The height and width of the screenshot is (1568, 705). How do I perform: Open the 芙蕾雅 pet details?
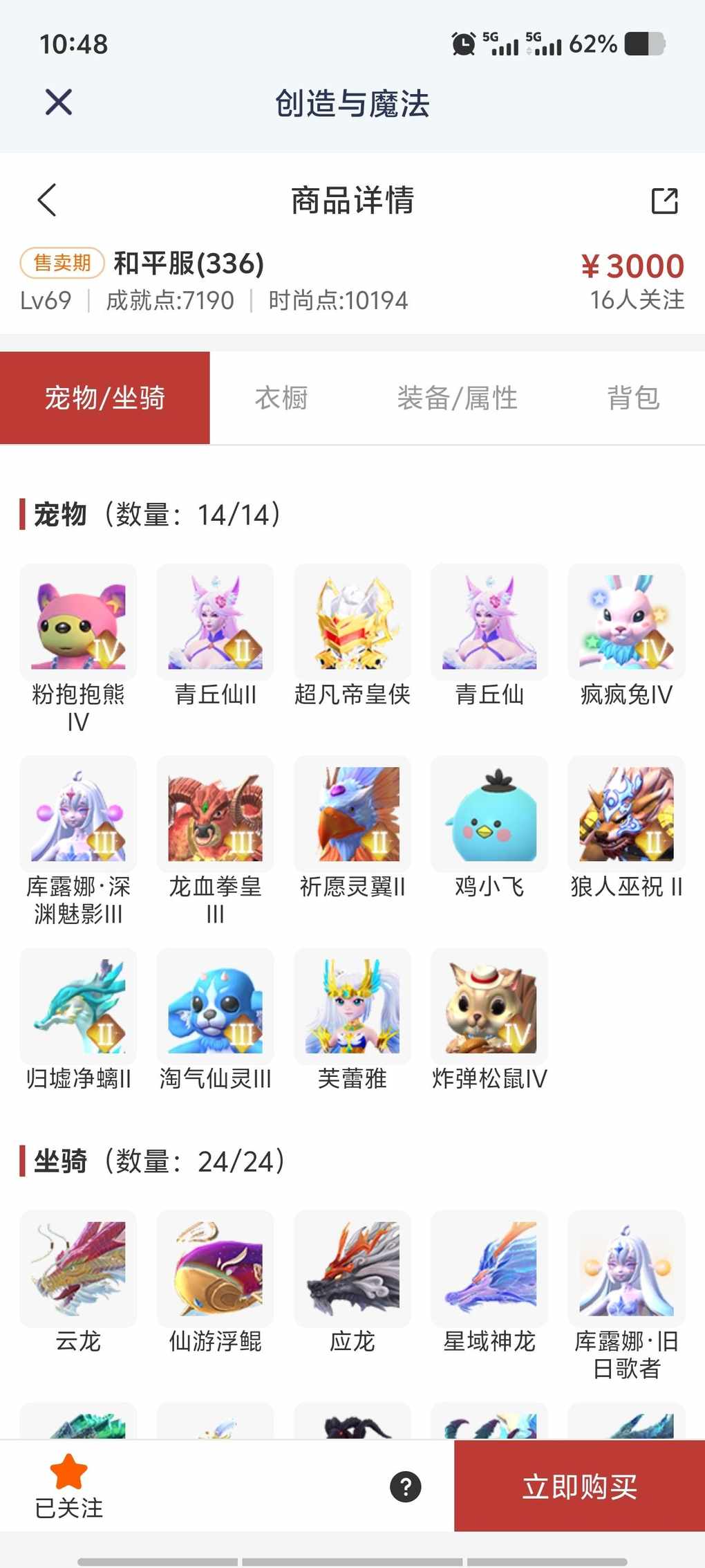click(352, 1007)
